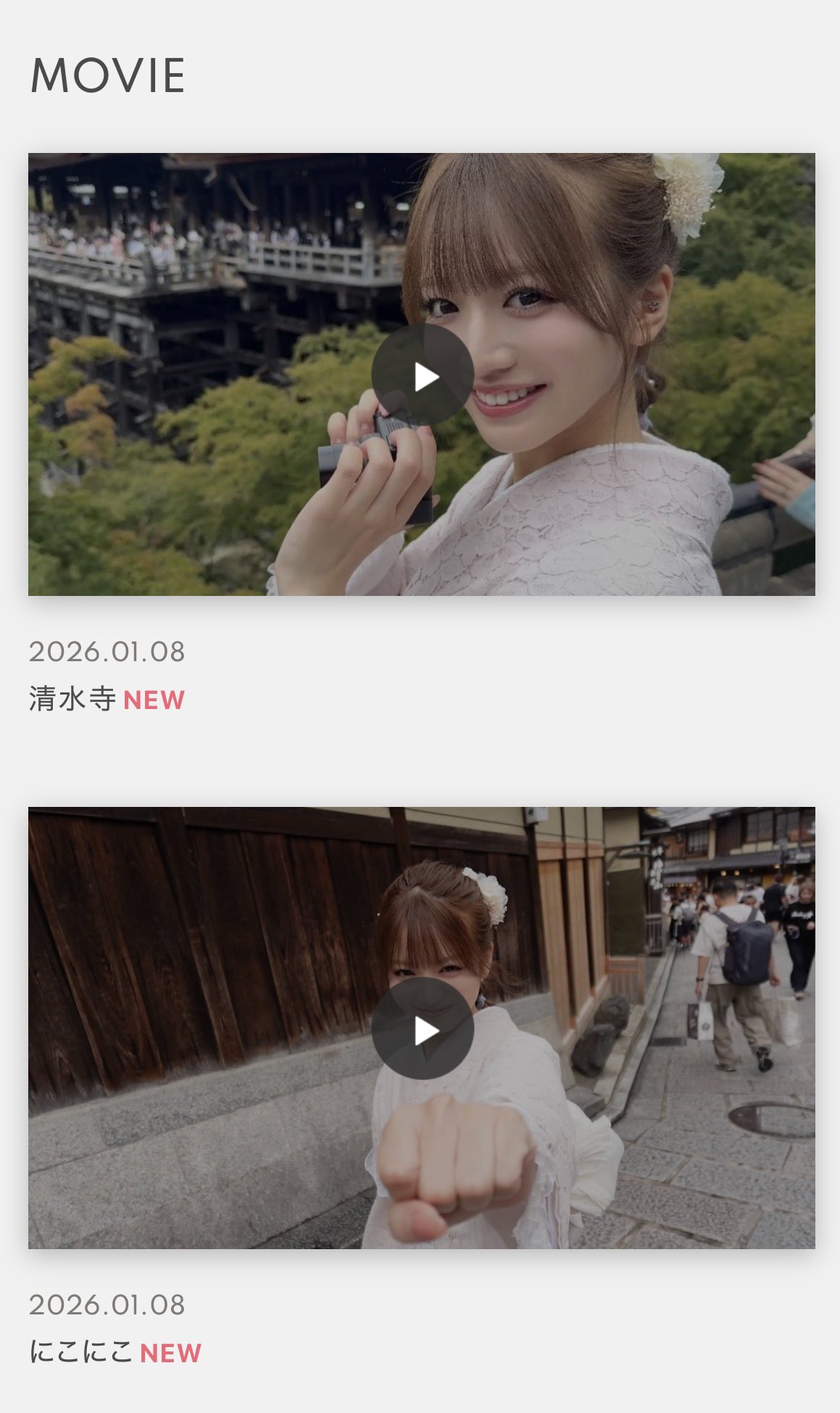Image resolution: width=840 pixels, height=1413 pixels.
Task: Play the 清水寺 movie
Action: (423, 376)
